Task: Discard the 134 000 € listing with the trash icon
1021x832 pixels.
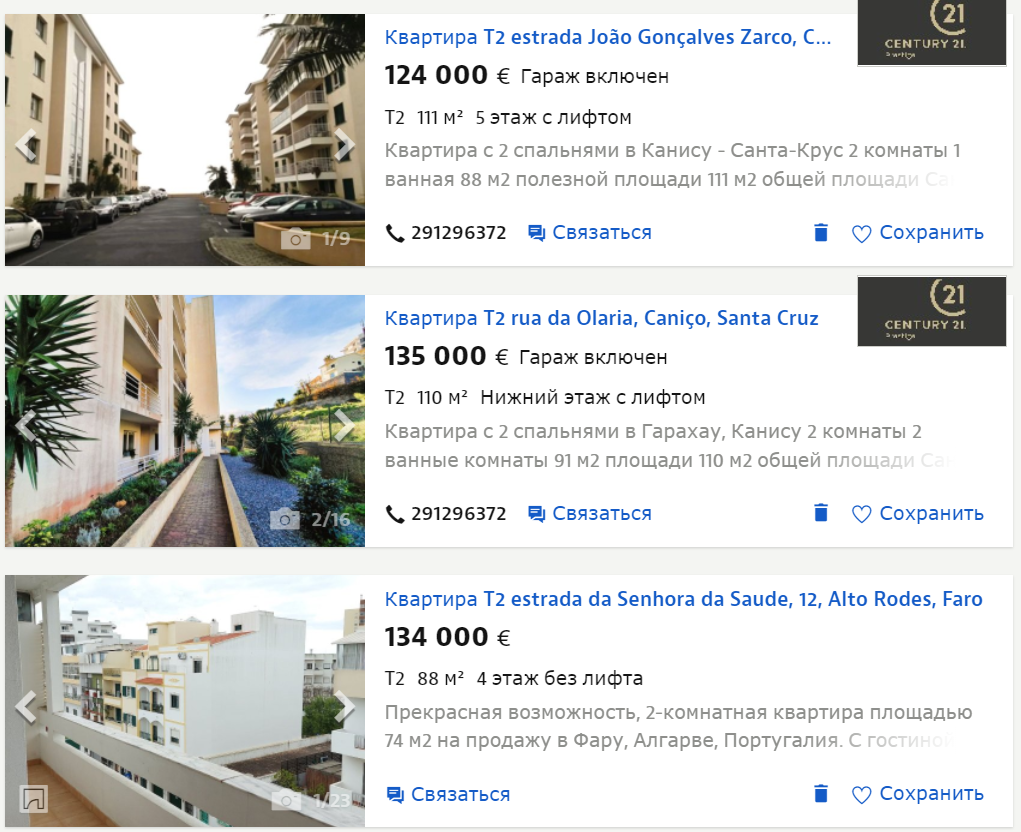Action: click(821, 794)
